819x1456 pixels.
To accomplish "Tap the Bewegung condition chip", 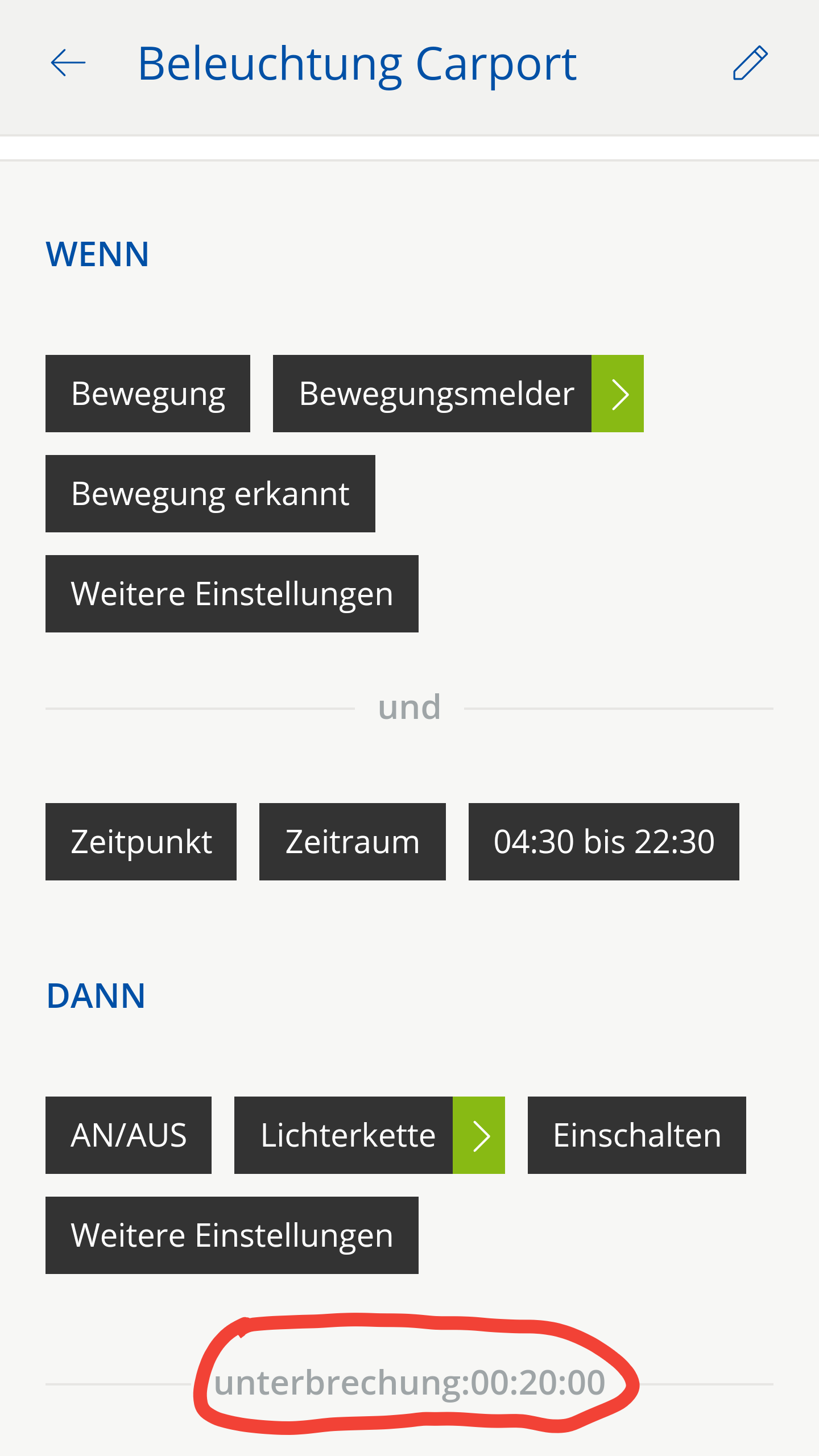I will 148,394.
